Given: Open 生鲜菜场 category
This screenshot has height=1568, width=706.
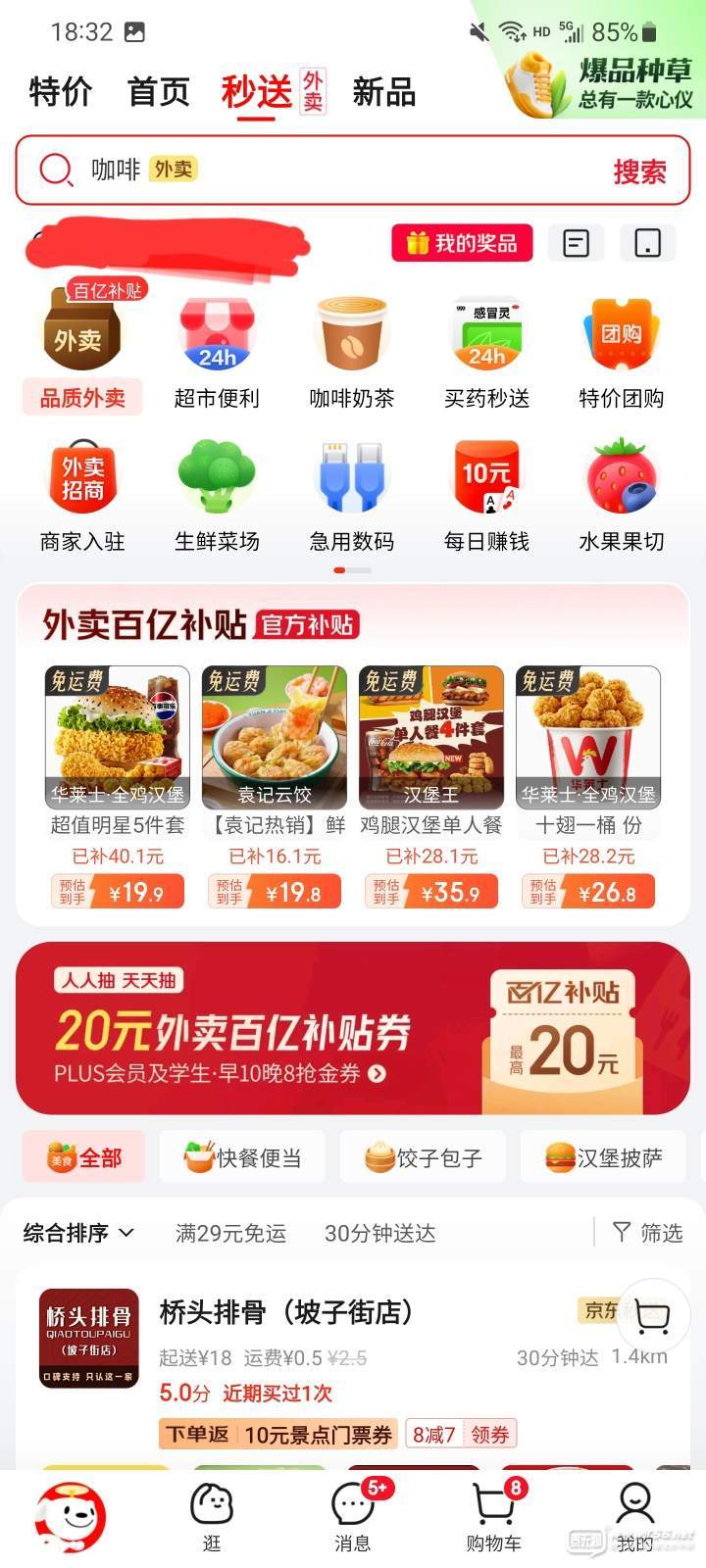Looking at the screenshot, I should 217,496.
